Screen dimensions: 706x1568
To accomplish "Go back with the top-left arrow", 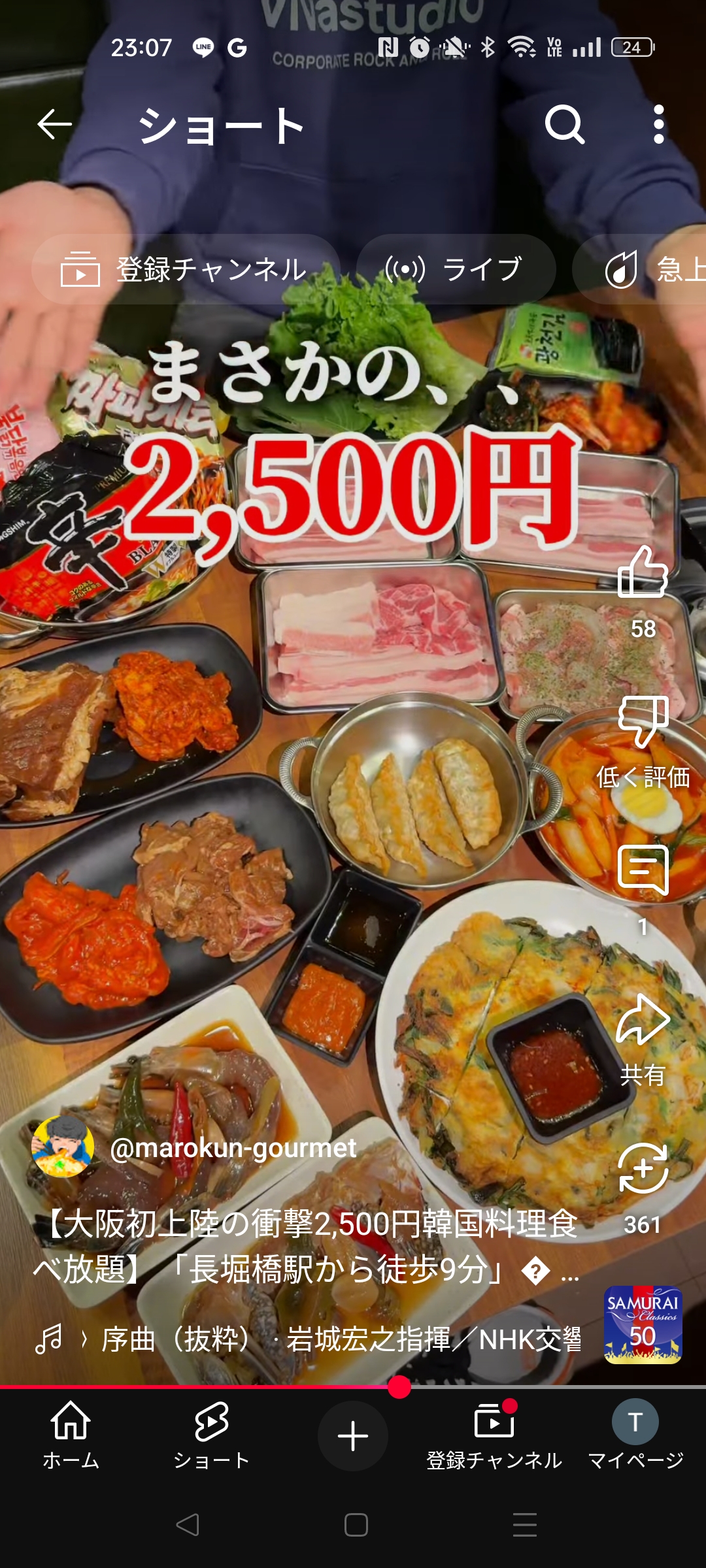I will 54,124.
